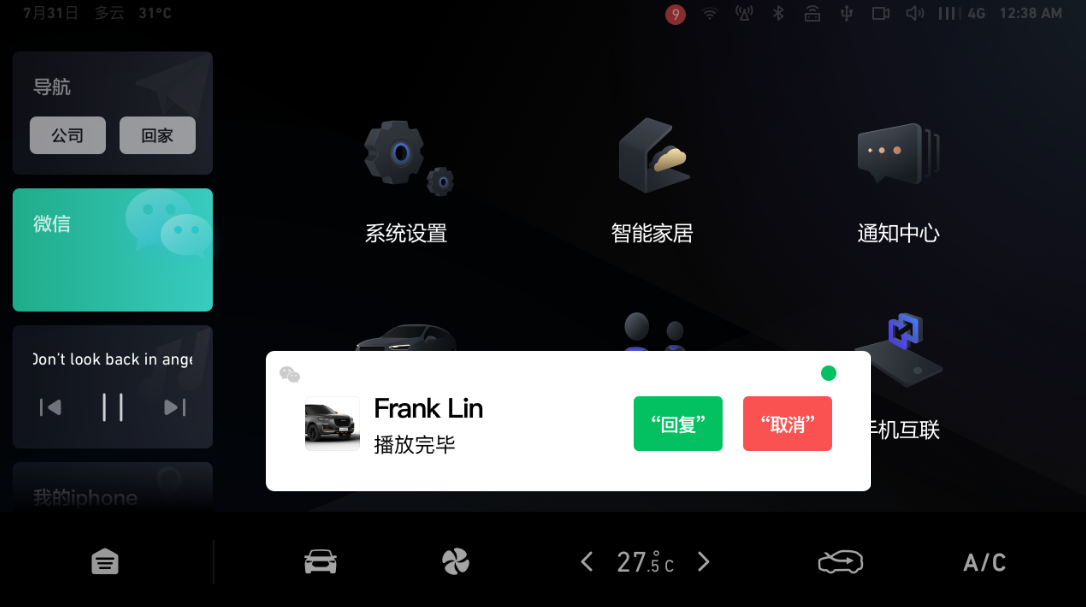1086x607 pixels.
Task: Pause the current song
Action: click(112, 407)
